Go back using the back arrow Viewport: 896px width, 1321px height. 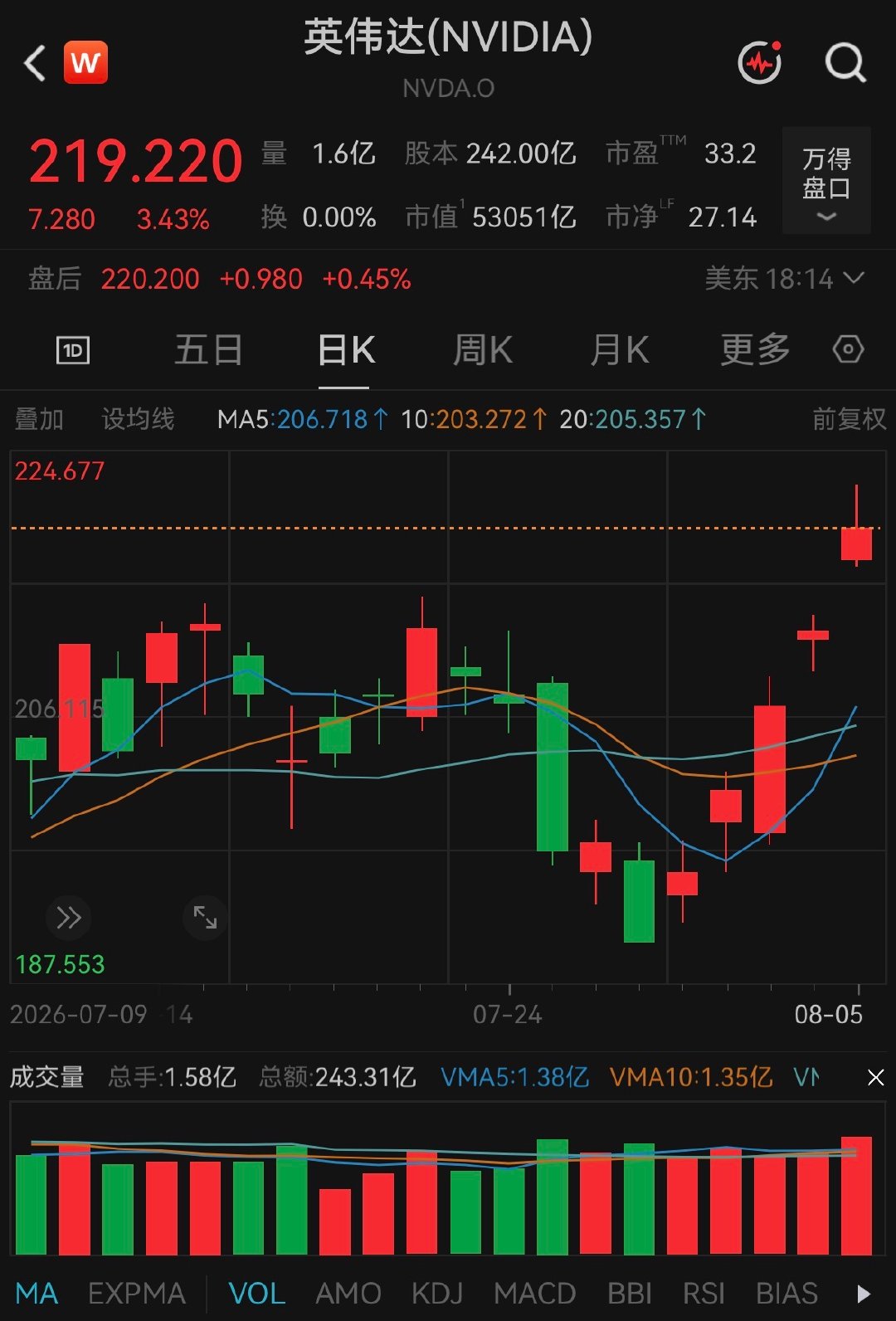(35, 63)
